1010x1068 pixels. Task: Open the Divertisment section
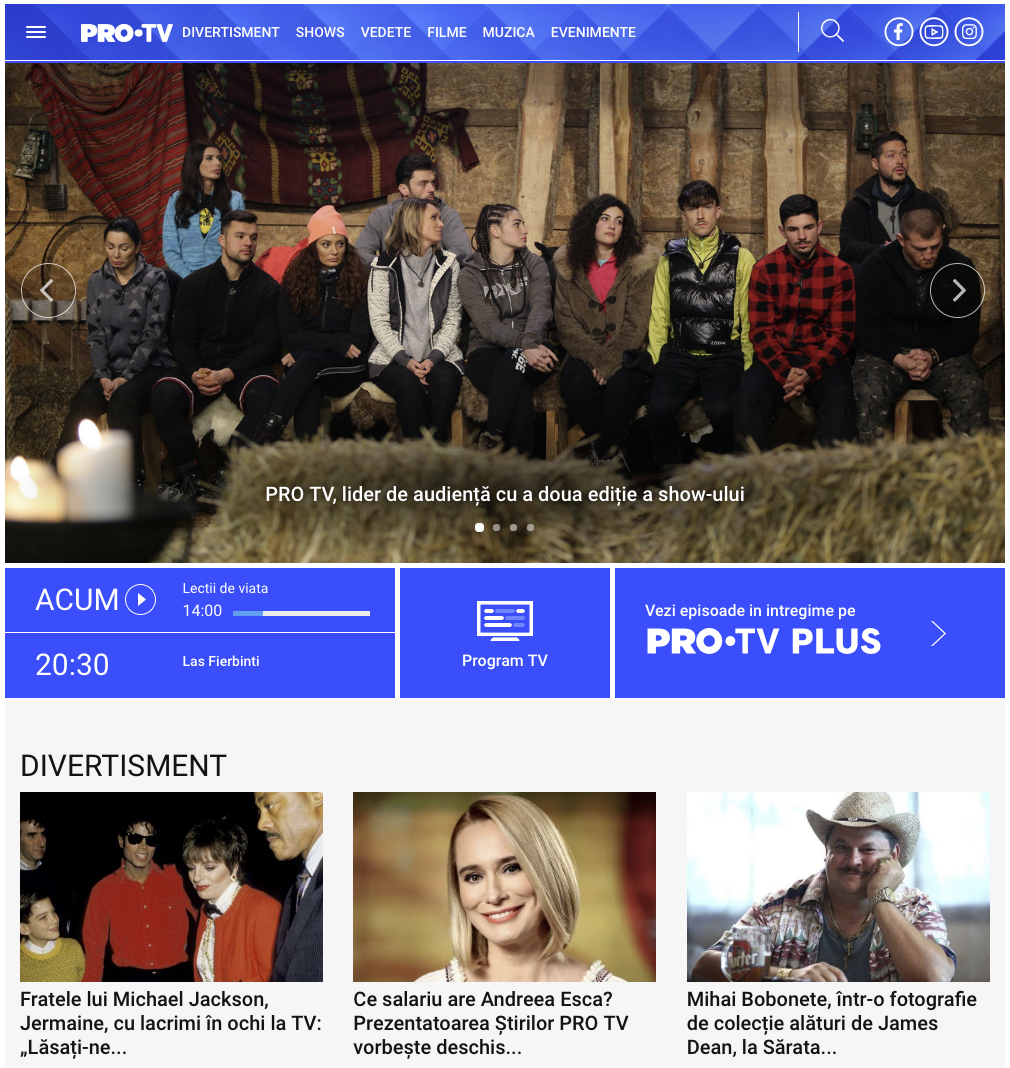[x=230, y=32]
